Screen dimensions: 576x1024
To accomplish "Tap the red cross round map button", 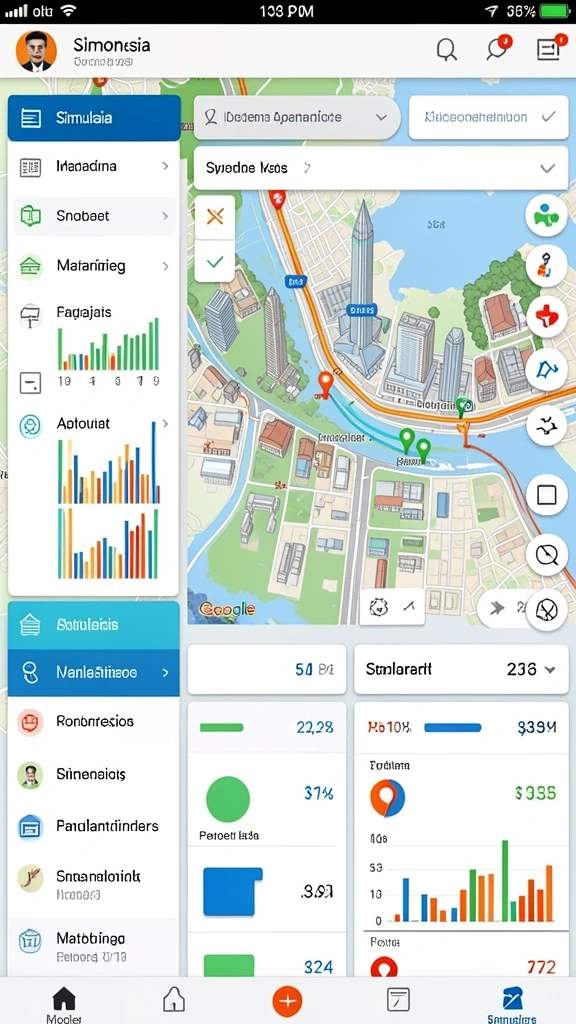I will (x=546, y=317).
